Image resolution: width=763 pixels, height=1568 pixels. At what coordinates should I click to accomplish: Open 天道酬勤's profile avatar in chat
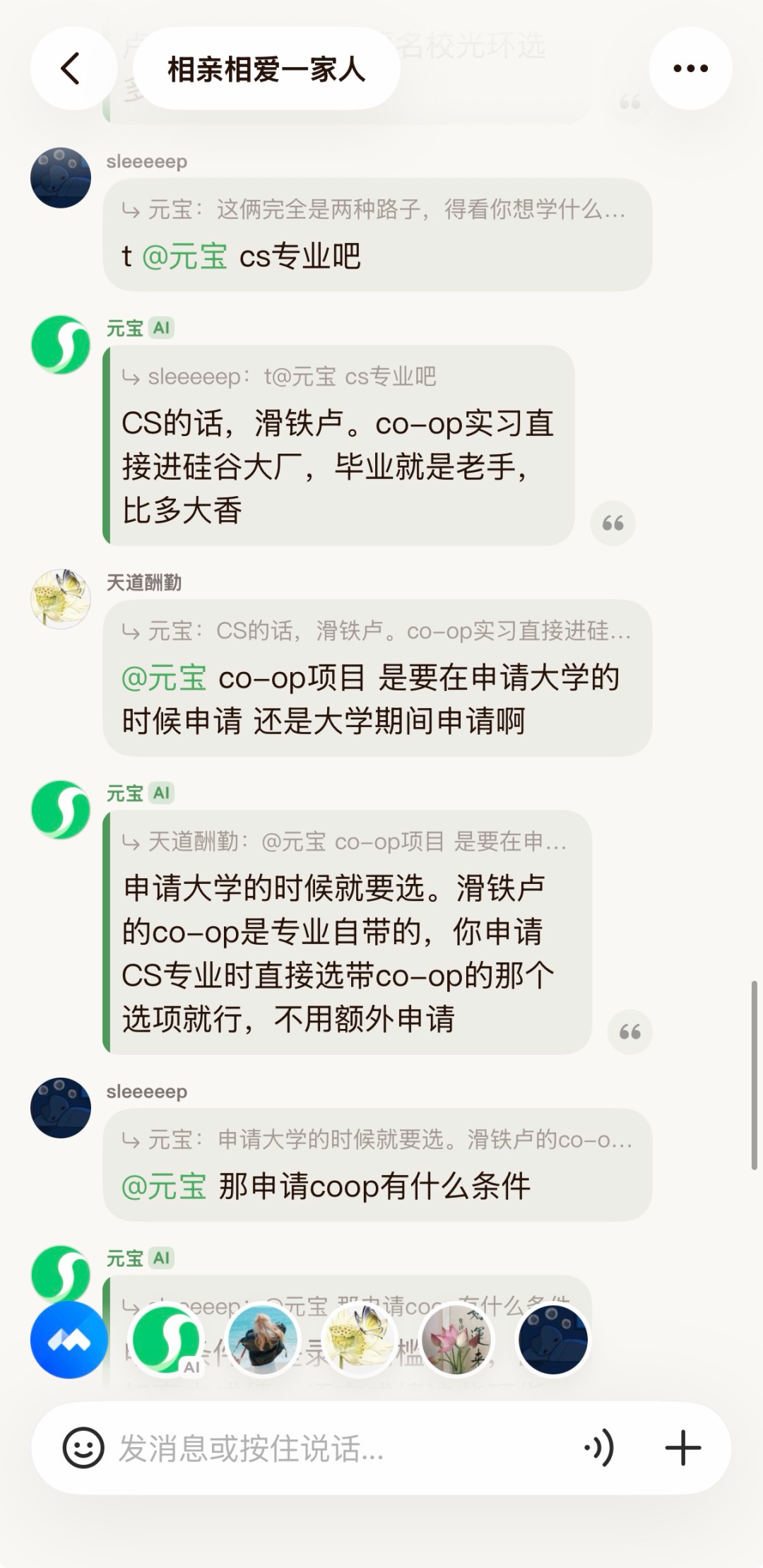click(x=61, y=599)
